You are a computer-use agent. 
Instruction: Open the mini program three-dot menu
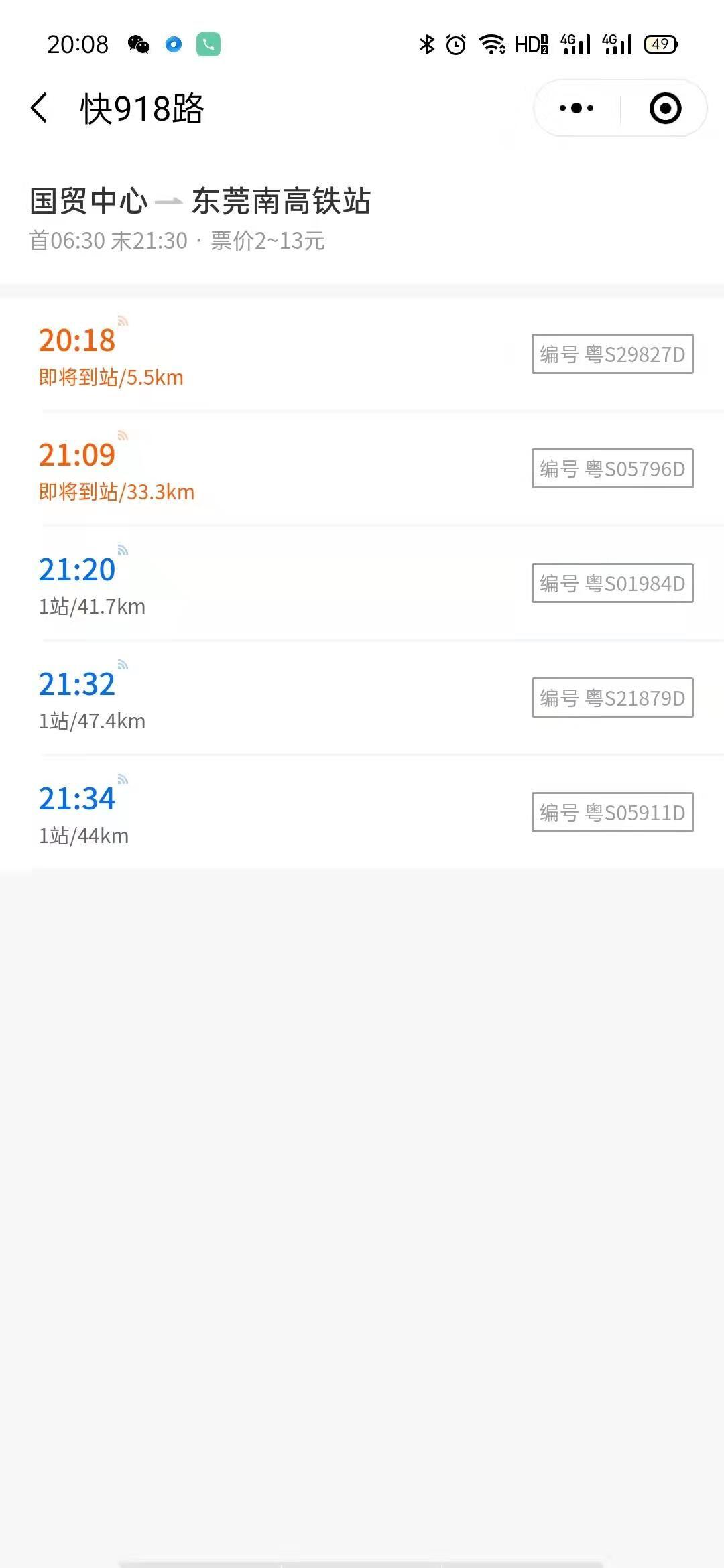point(577,108)
